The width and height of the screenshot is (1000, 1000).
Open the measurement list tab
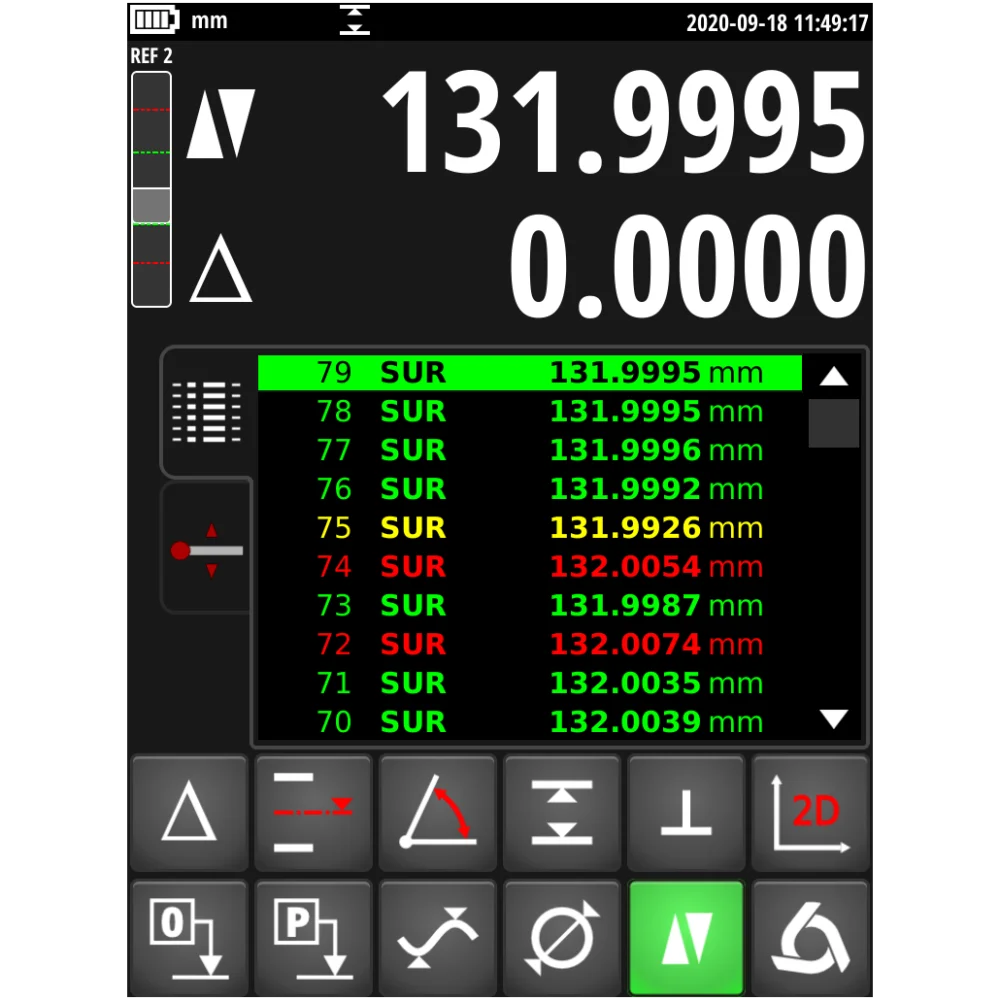click(x=207, y=411)
